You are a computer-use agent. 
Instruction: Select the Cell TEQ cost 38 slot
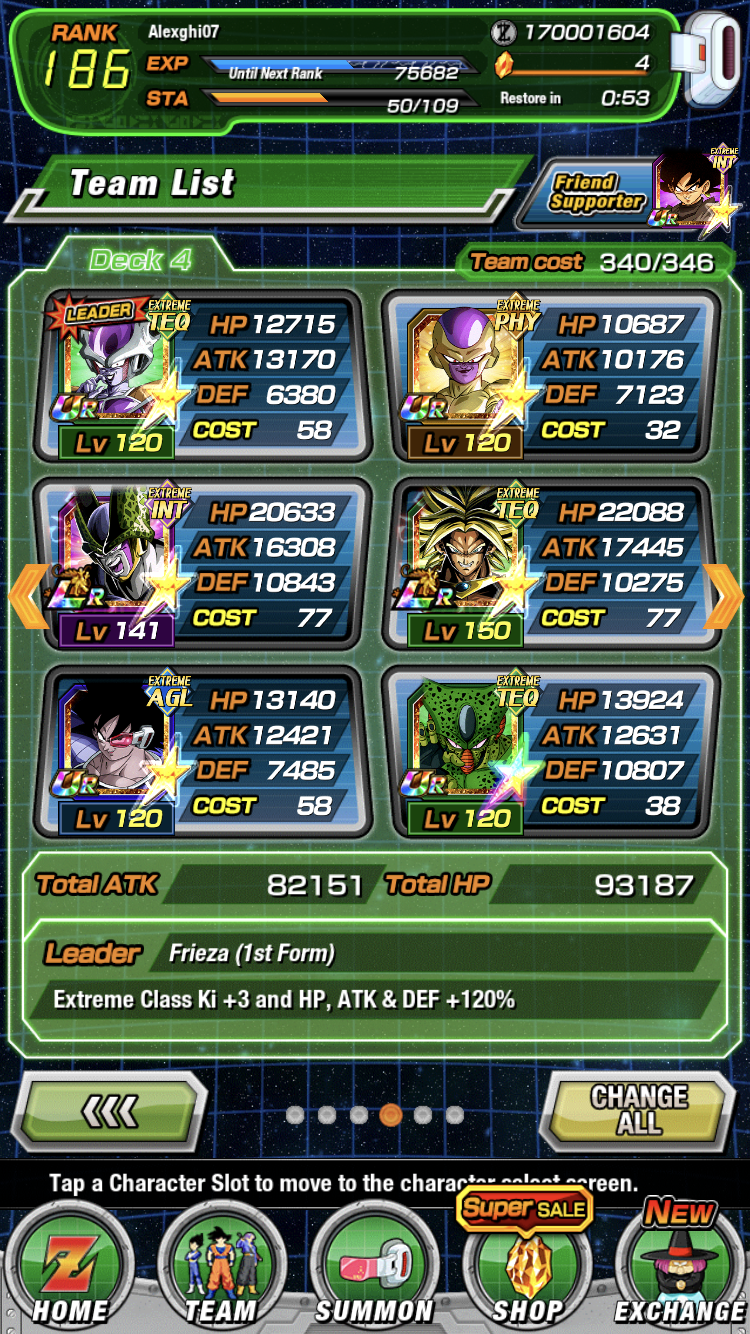(550, 751)
